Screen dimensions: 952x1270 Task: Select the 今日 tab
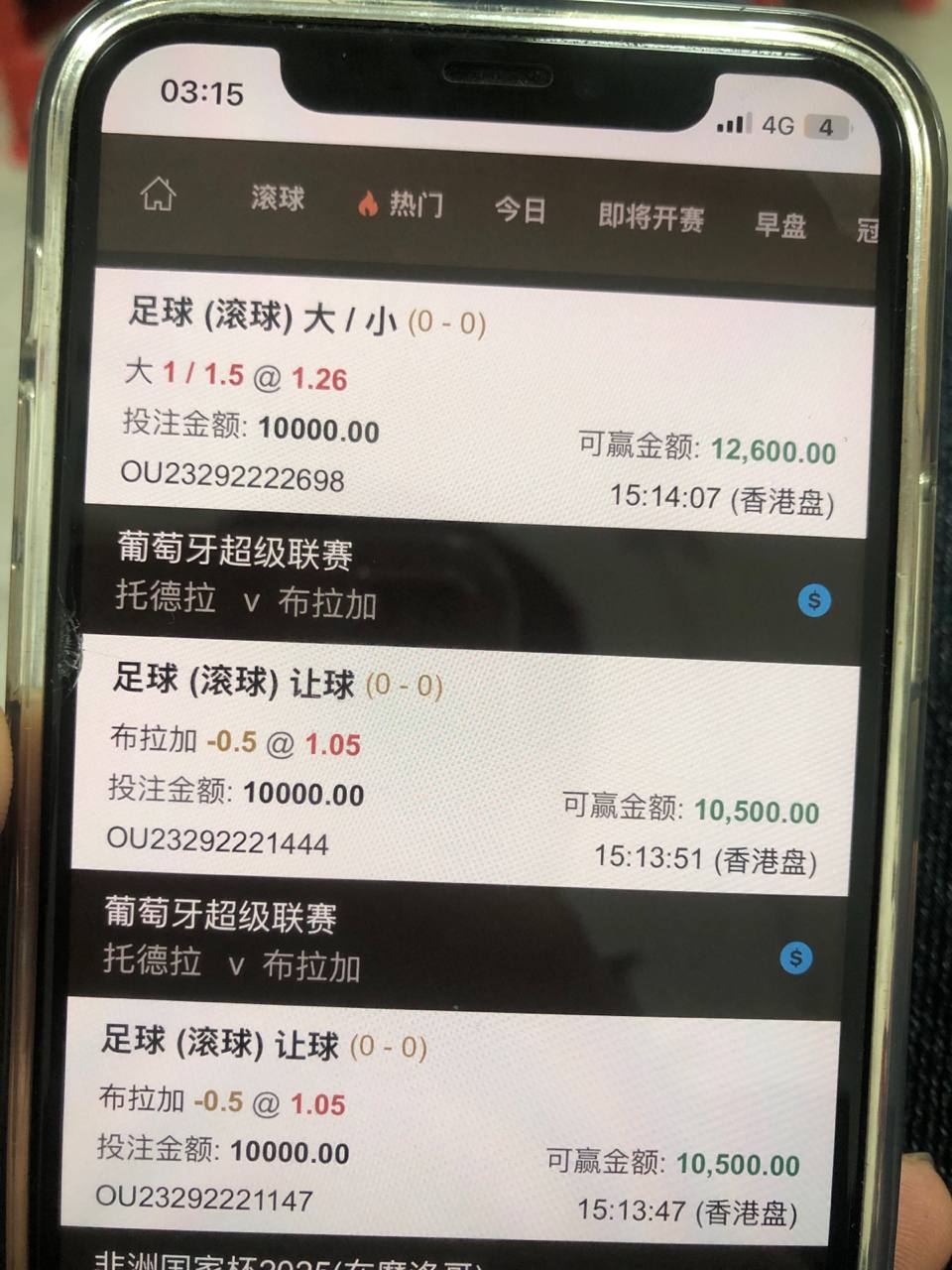pos(521,209)
